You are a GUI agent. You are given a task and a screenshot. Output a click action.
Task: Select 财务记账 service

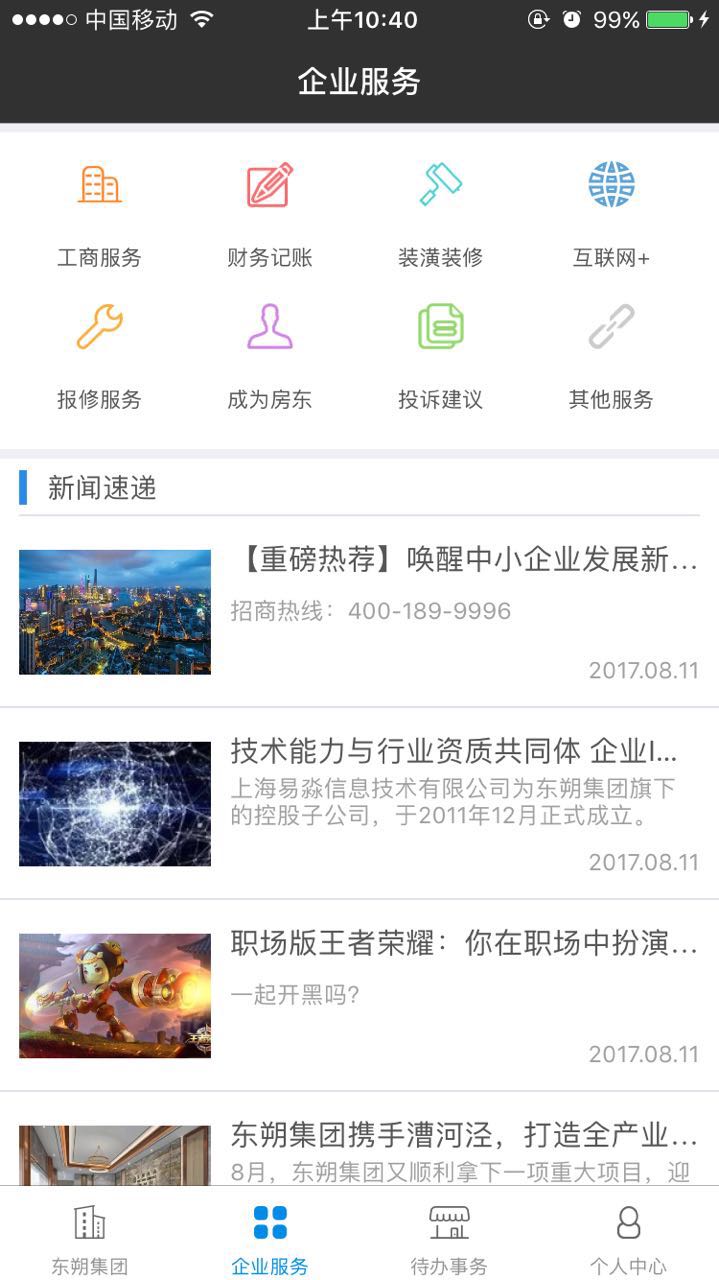tap(269, 212)
